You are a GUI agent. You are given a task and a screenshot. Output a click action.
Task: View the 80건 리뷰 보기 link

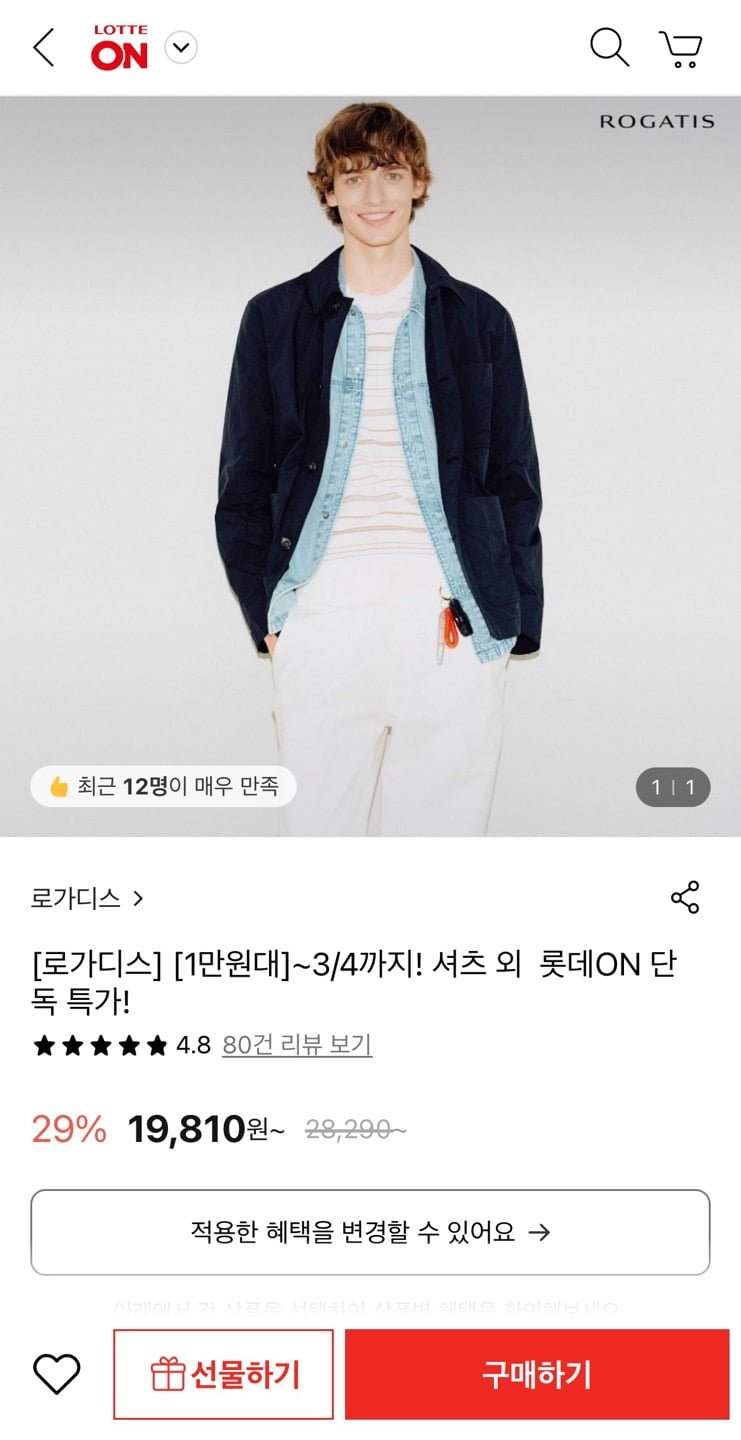click(x=297, y=1045)
